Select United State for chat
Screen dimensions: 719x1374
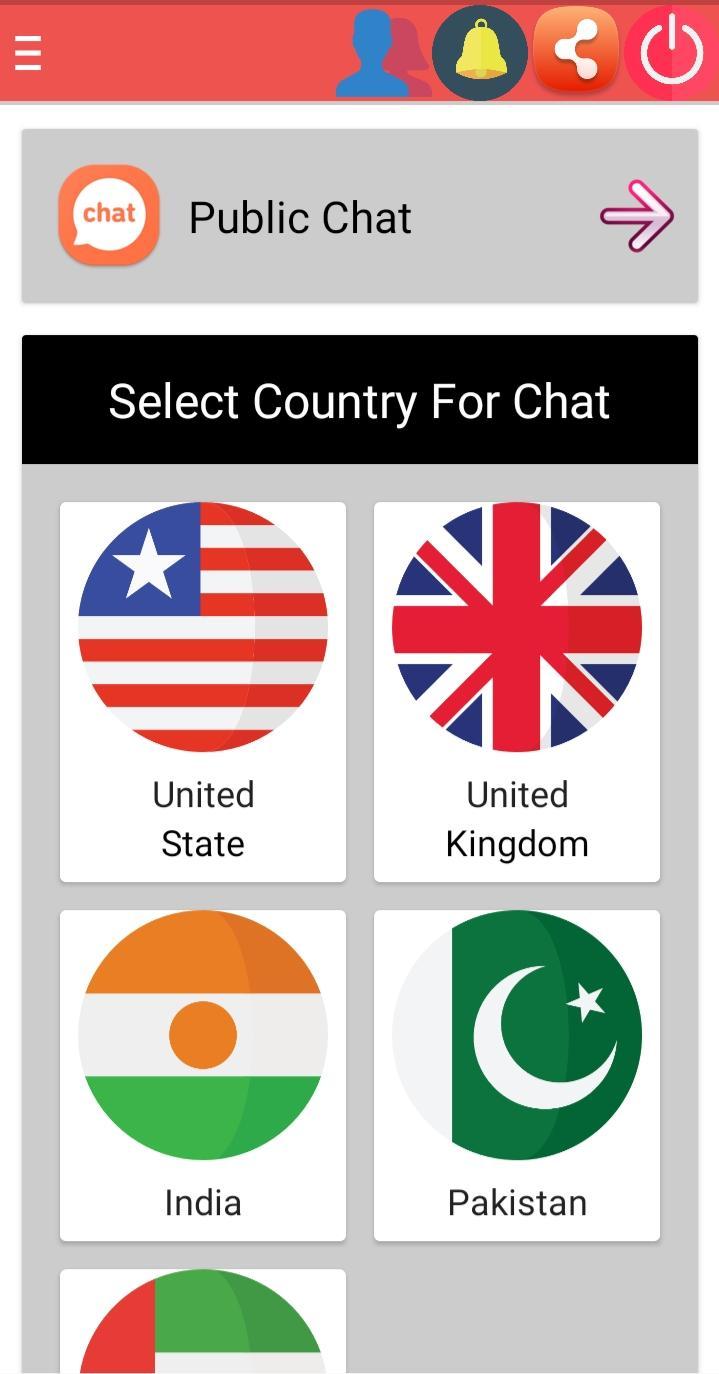(203, 691)
